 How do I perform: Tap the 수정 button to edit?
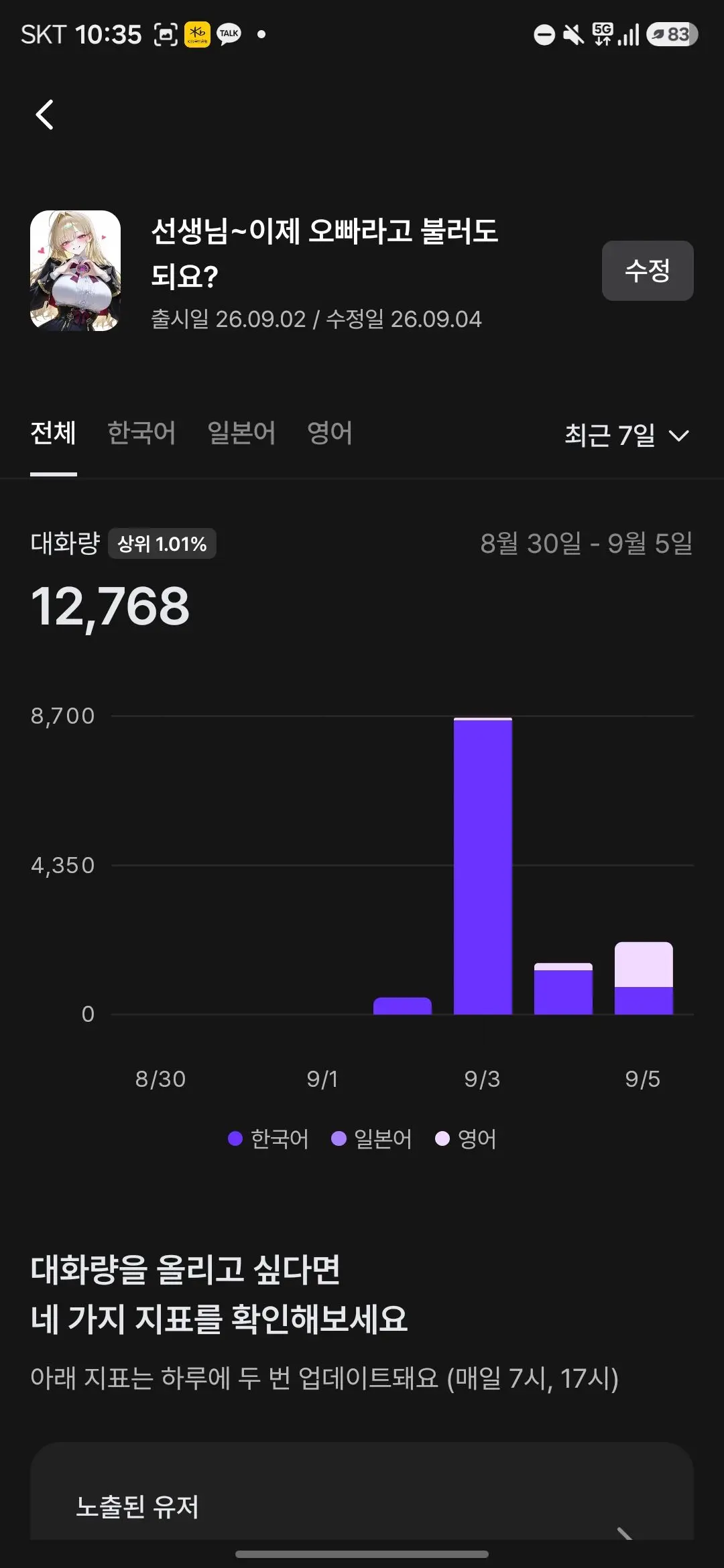click(648, 271)
